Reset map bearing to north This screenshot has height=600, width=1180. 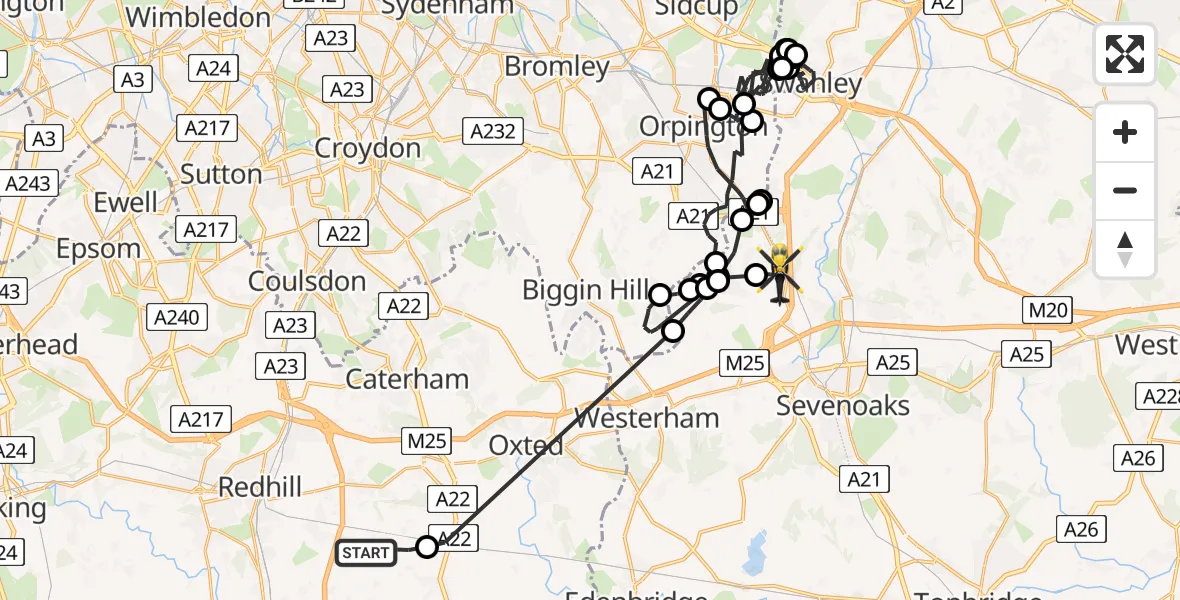[1125, 249]
